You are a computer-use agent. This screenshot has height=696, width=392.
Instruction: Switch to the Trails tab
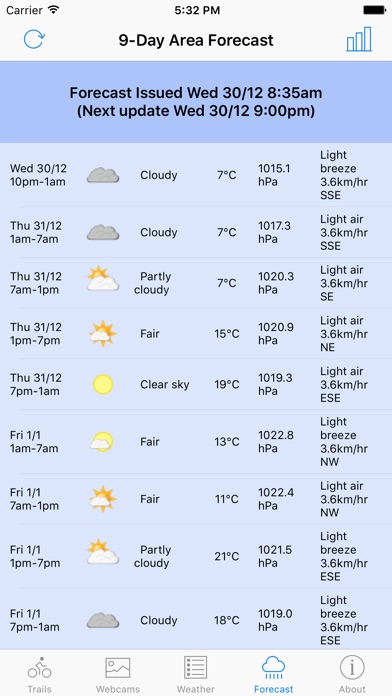click(x=40, y=675)
